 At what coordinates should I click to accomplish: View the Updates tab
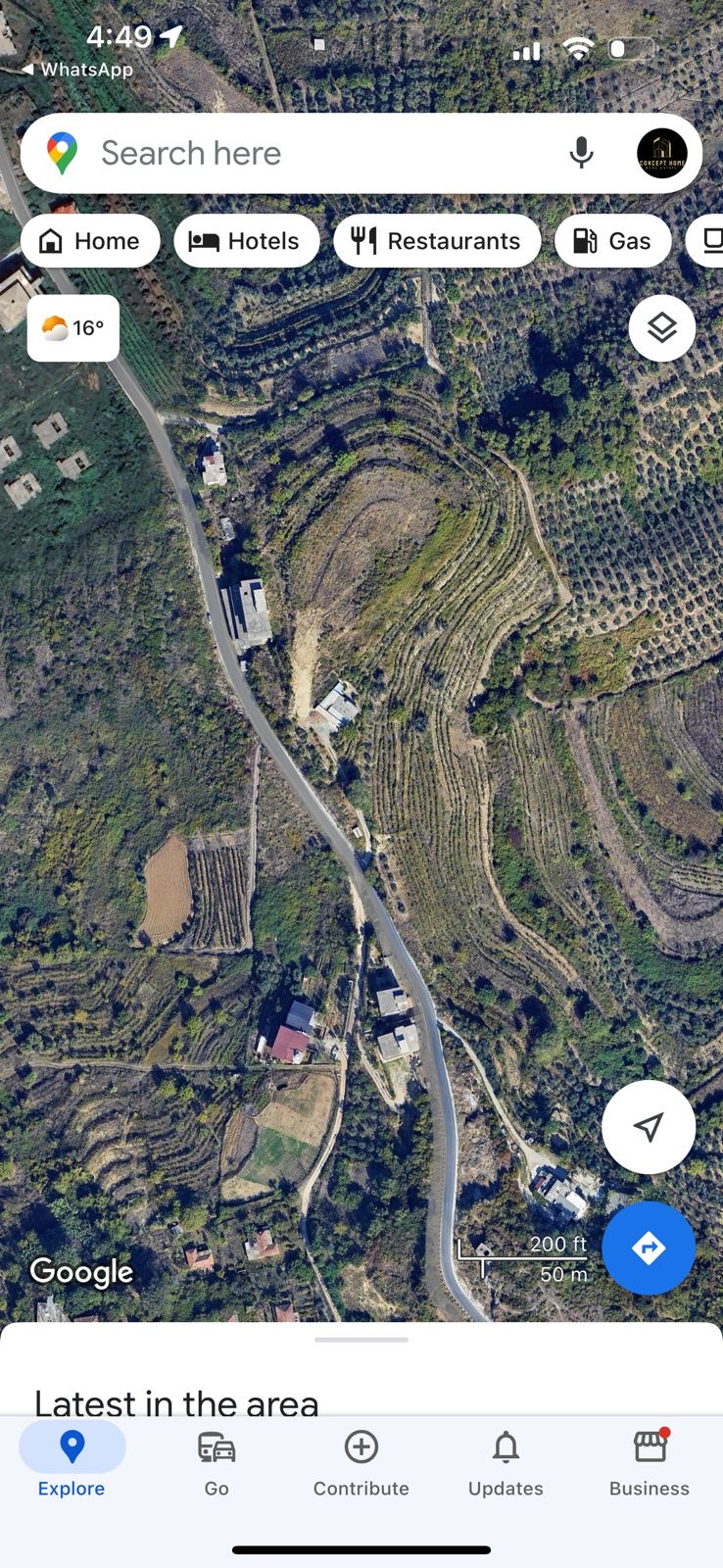506,1462
